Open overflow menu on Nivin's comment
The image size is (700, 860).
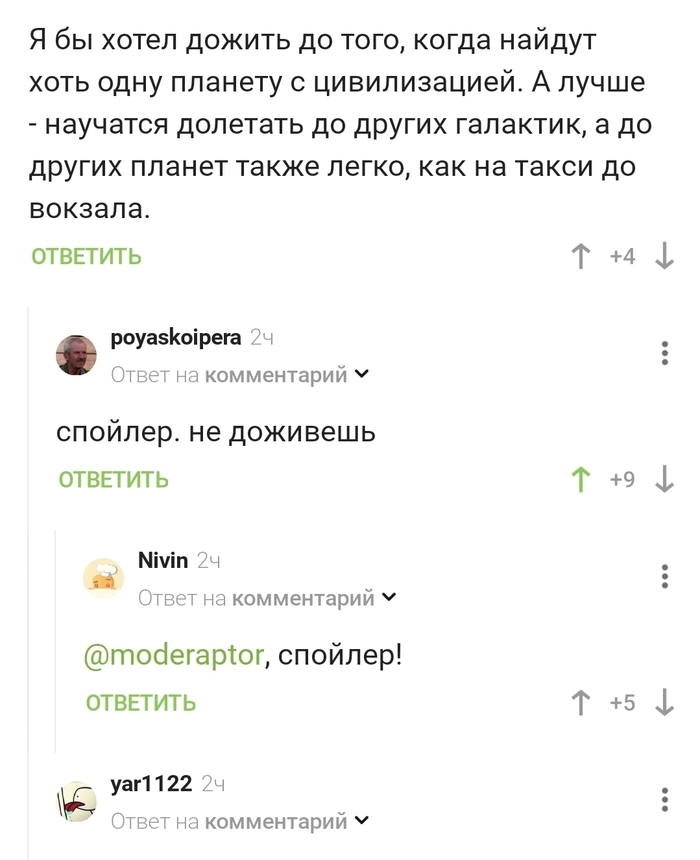tap(666, 576)
